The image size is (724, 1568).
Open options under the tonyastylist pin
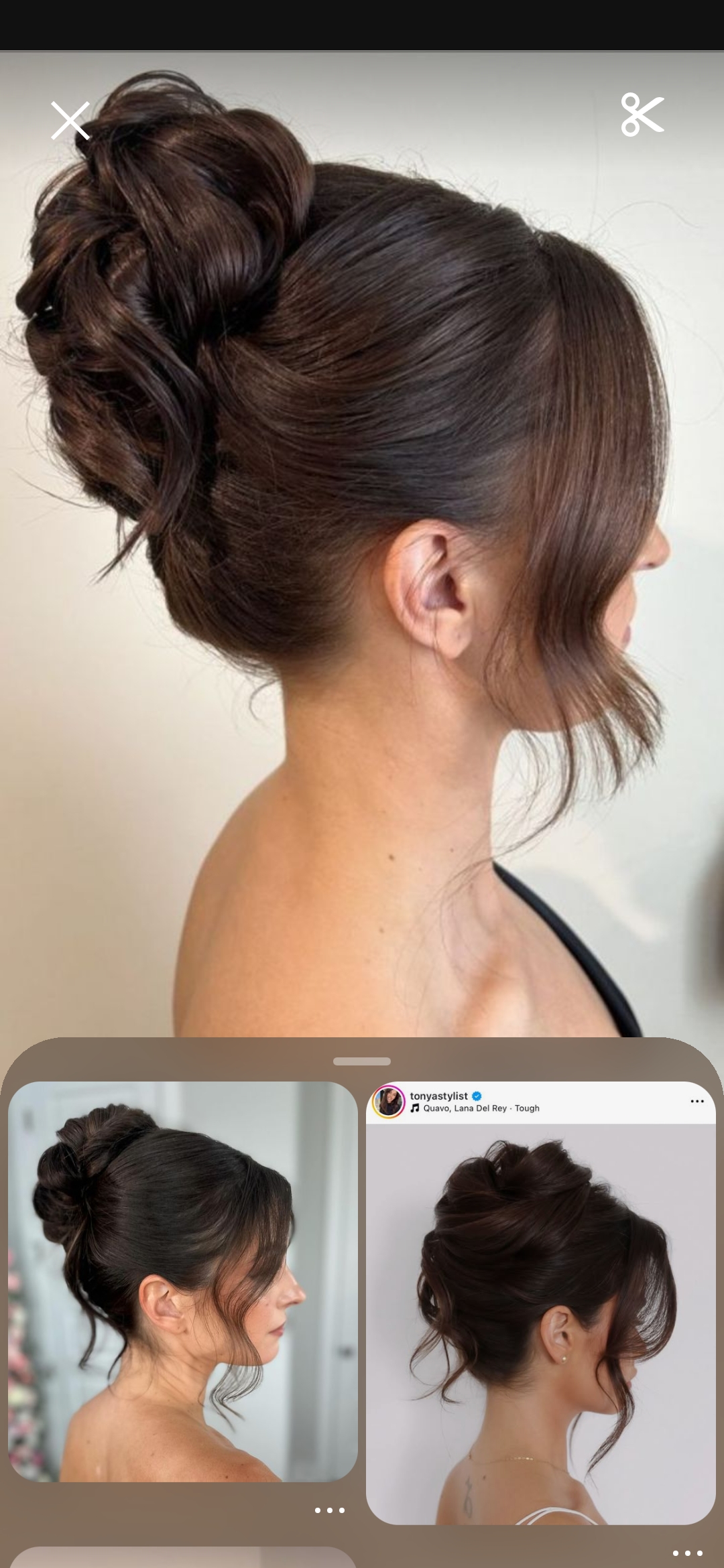click(x=687, y=1553)
